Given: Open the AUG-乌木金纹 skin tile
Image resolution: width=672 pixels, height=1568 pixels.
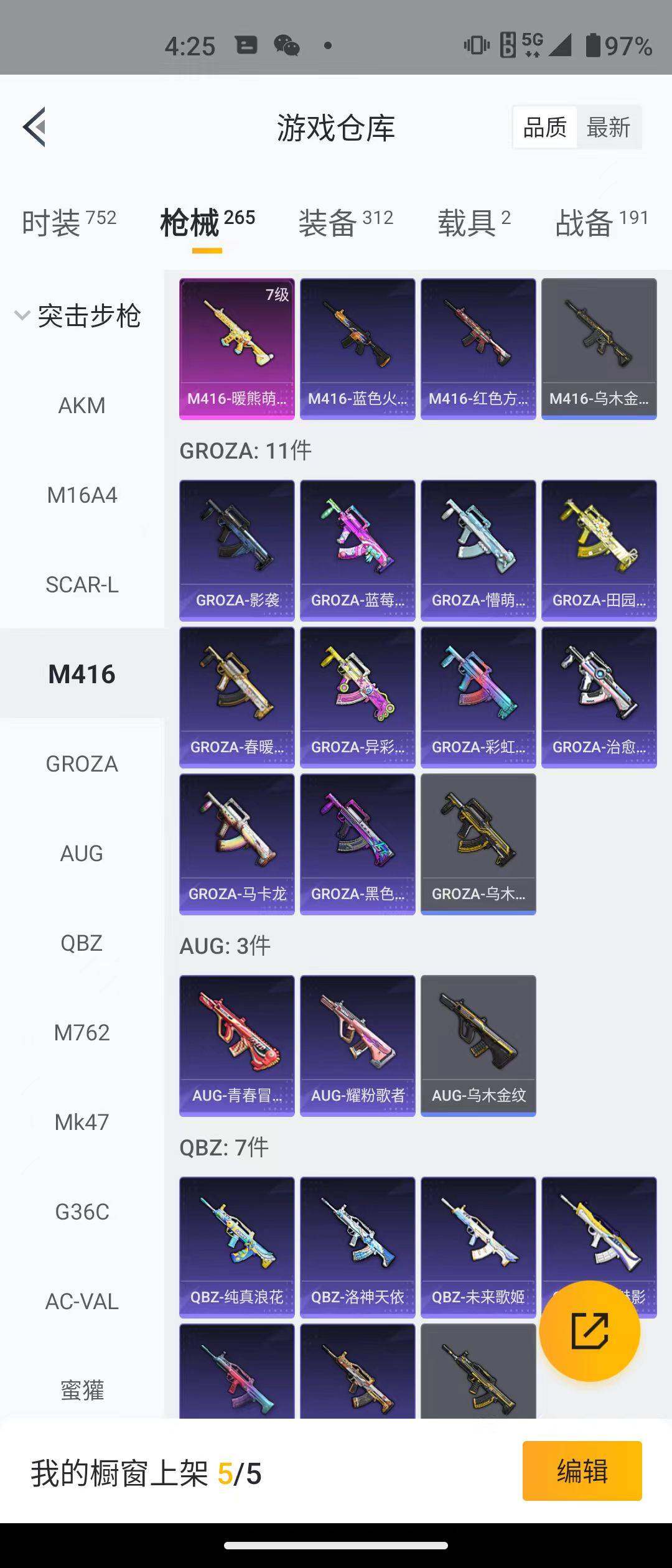Looking at the screenshot, I should tap(478, 1045).
